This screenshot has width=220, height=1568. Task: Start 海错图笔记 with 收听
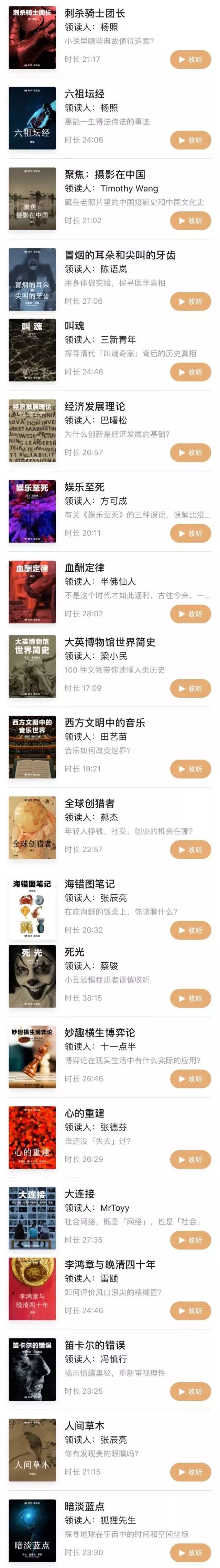tap(190, 930)
